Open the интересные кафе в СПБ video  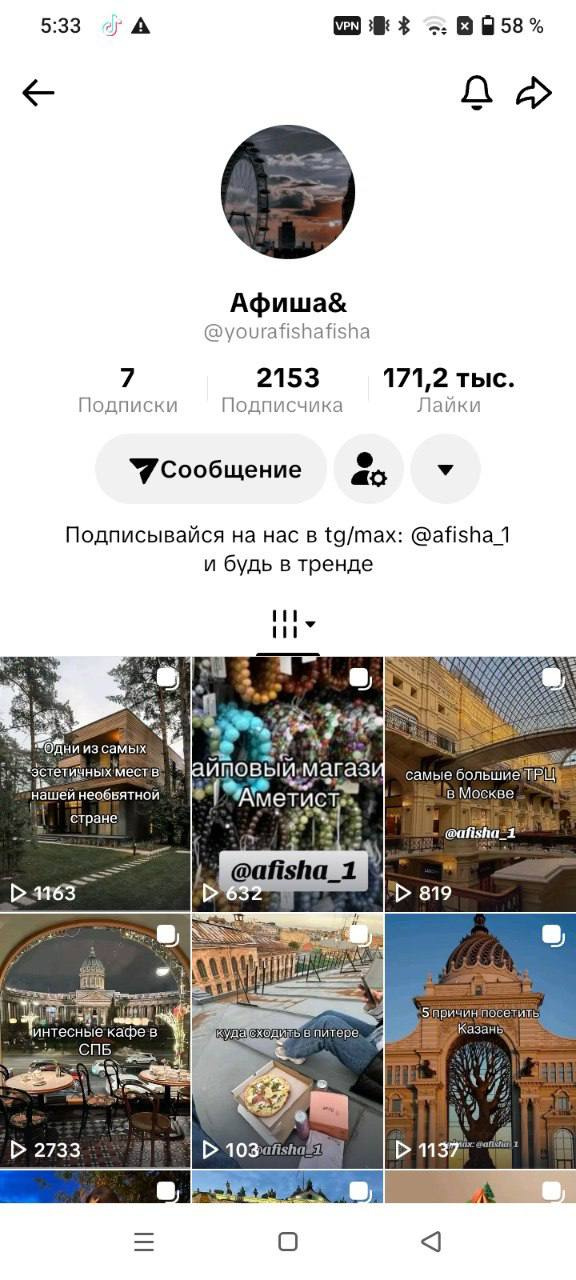click(95, 1040)
